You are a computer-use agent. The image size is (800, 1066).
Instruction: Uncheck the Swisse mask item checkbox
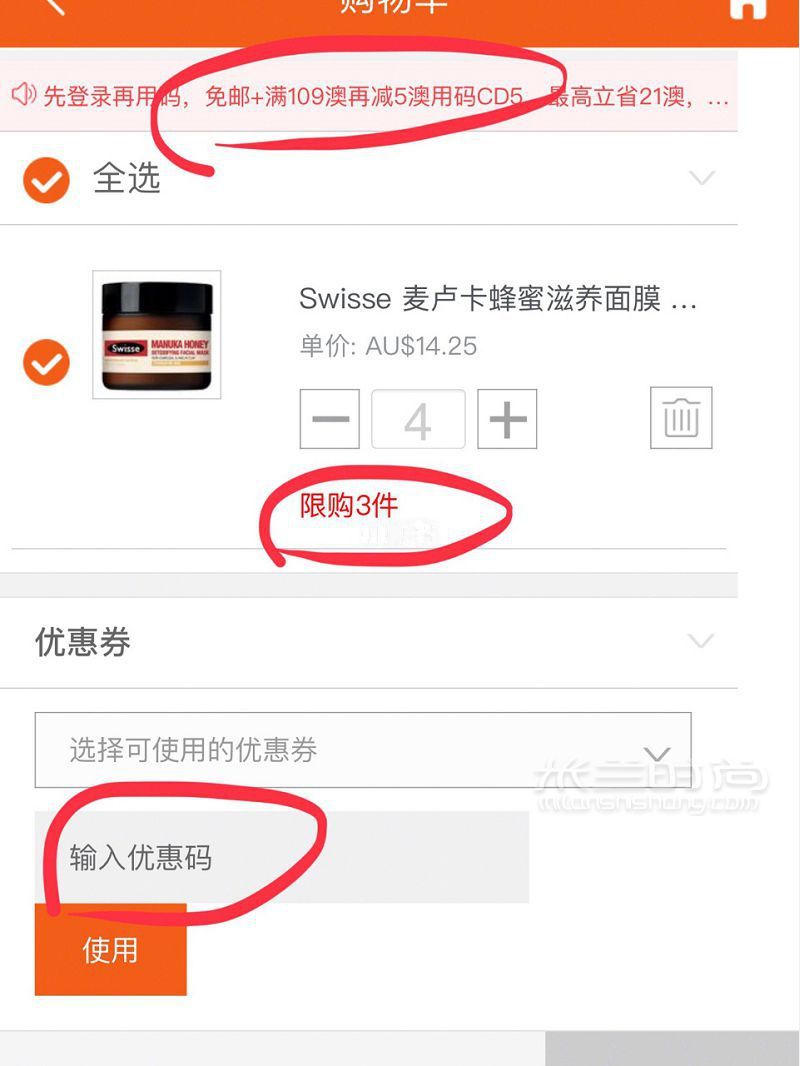pos(46,362)
